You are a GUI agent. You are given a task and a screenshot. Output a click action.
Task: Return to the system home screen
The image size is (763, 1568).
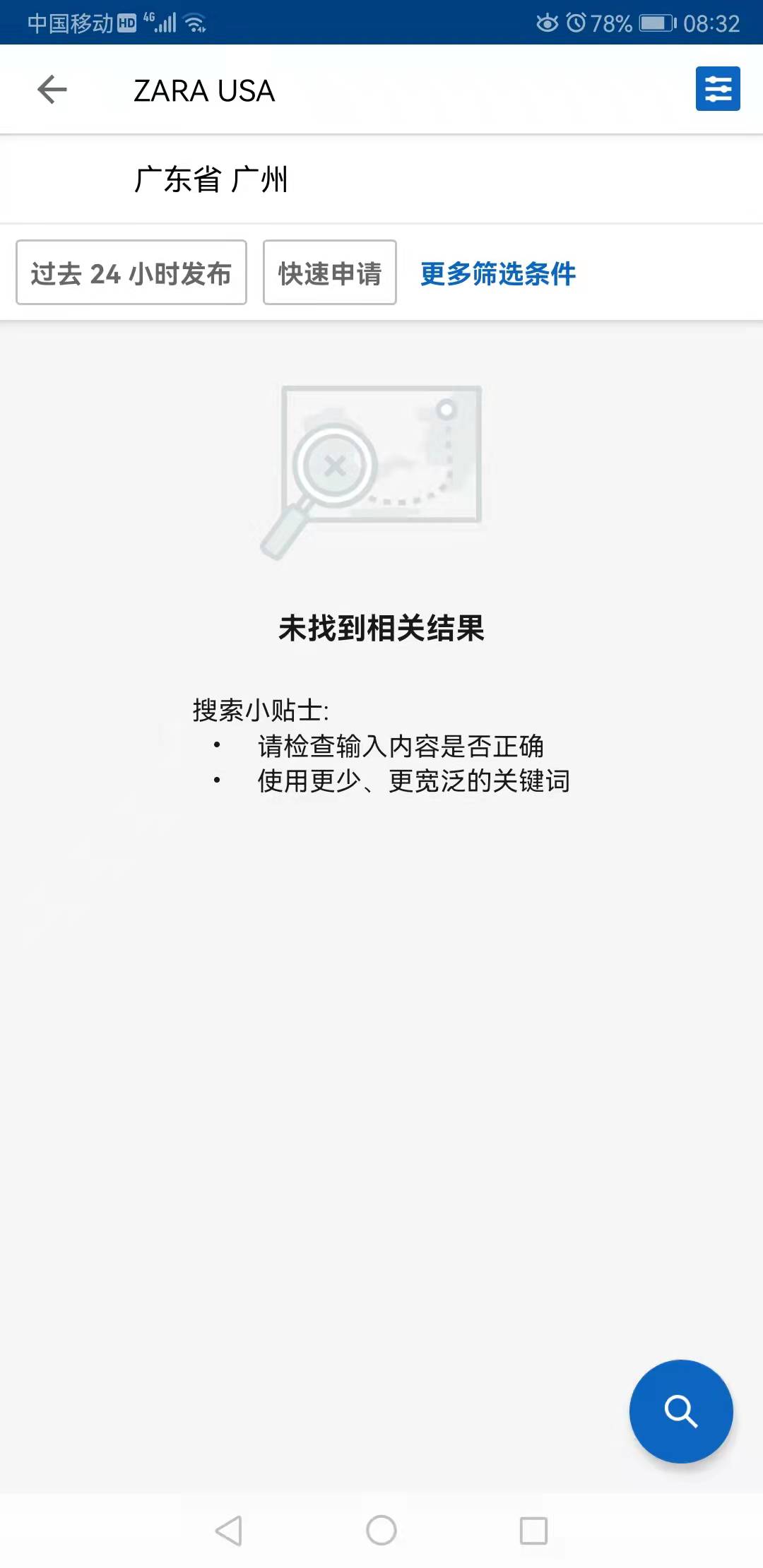pos(381,1531)
